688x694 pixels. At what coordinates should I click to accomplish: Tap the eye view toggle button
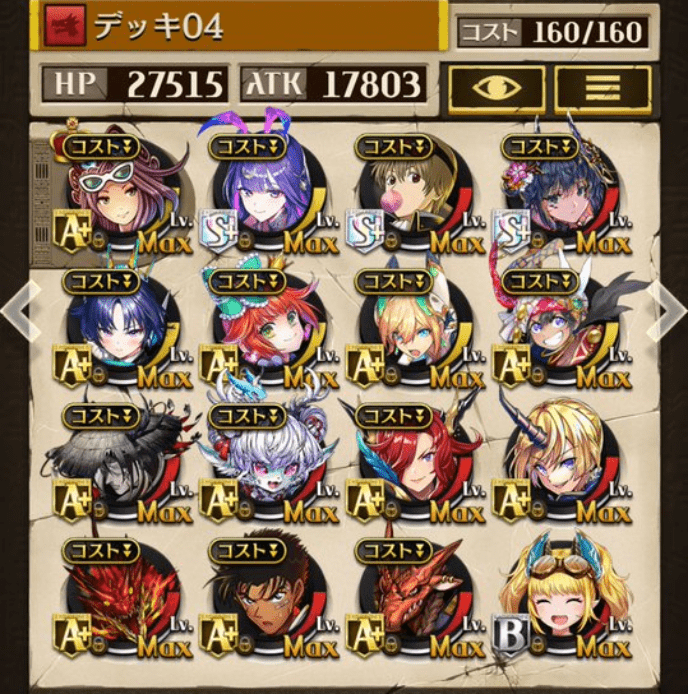[x=496, y=89]
